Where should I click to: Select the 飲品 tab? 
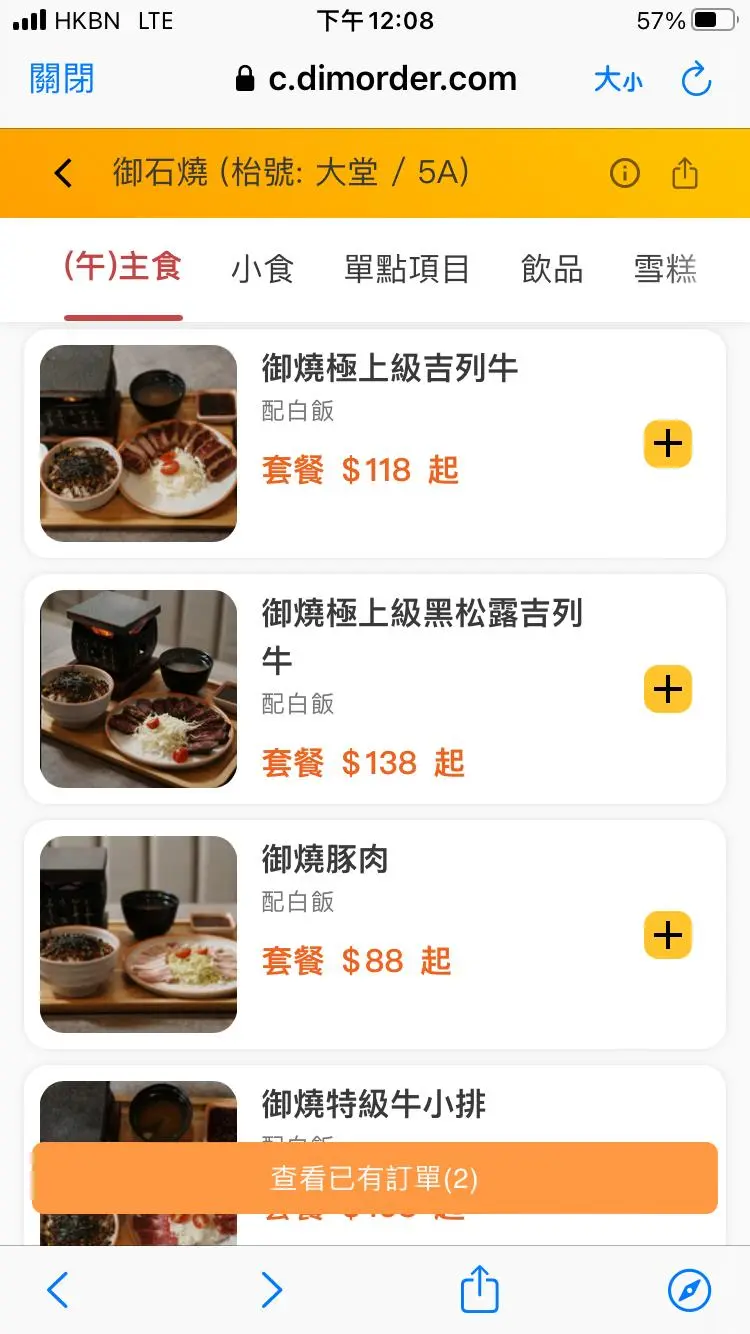(x=552, y=269)
